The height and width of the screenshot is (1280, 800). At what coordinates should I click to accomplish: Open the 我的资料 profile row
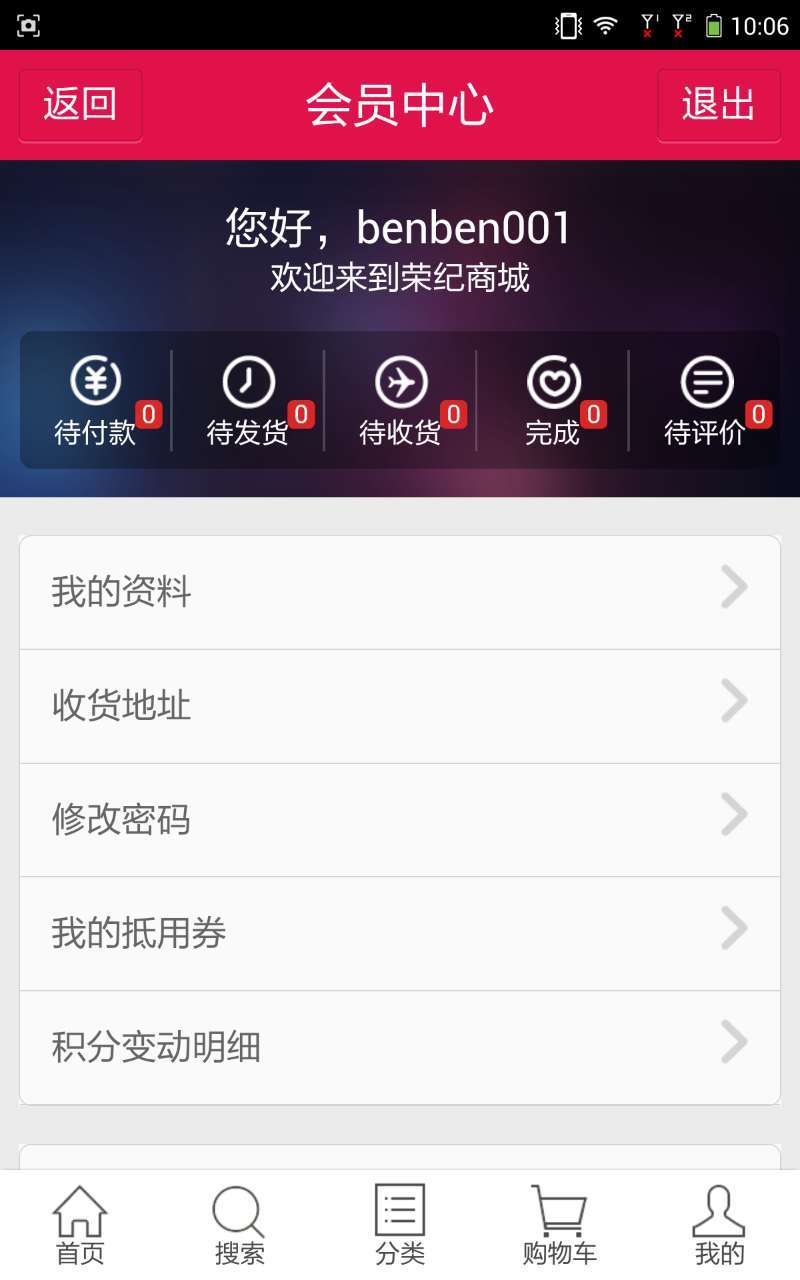point(400,592)
